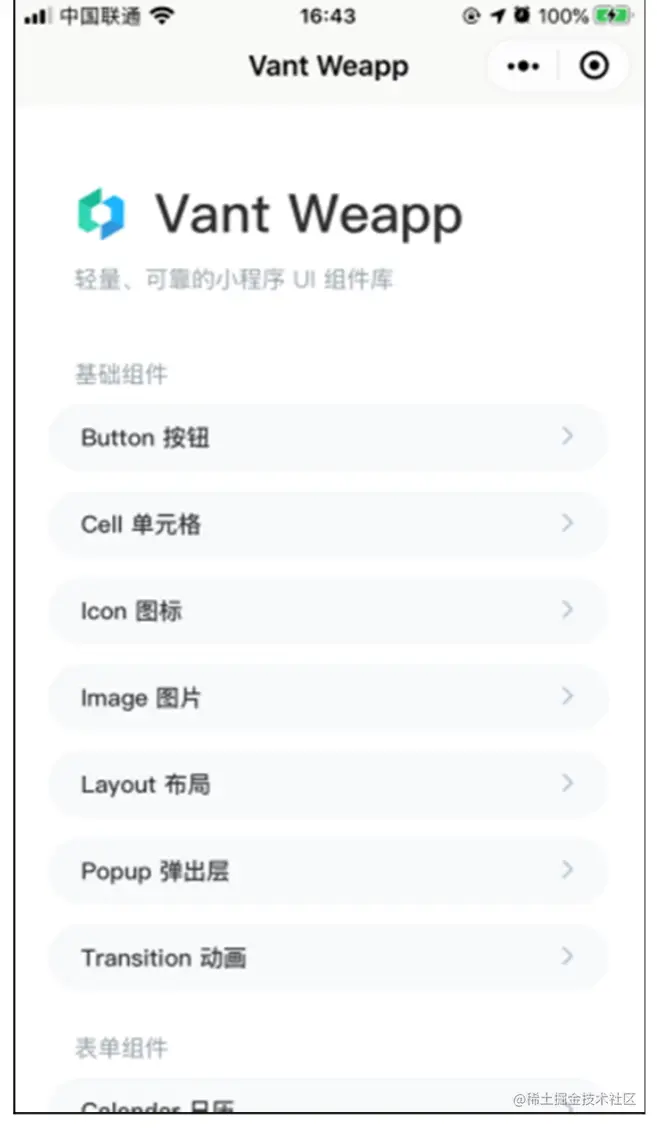
Task: Open the Button 按钮 component page
Action: coord(328,437)
